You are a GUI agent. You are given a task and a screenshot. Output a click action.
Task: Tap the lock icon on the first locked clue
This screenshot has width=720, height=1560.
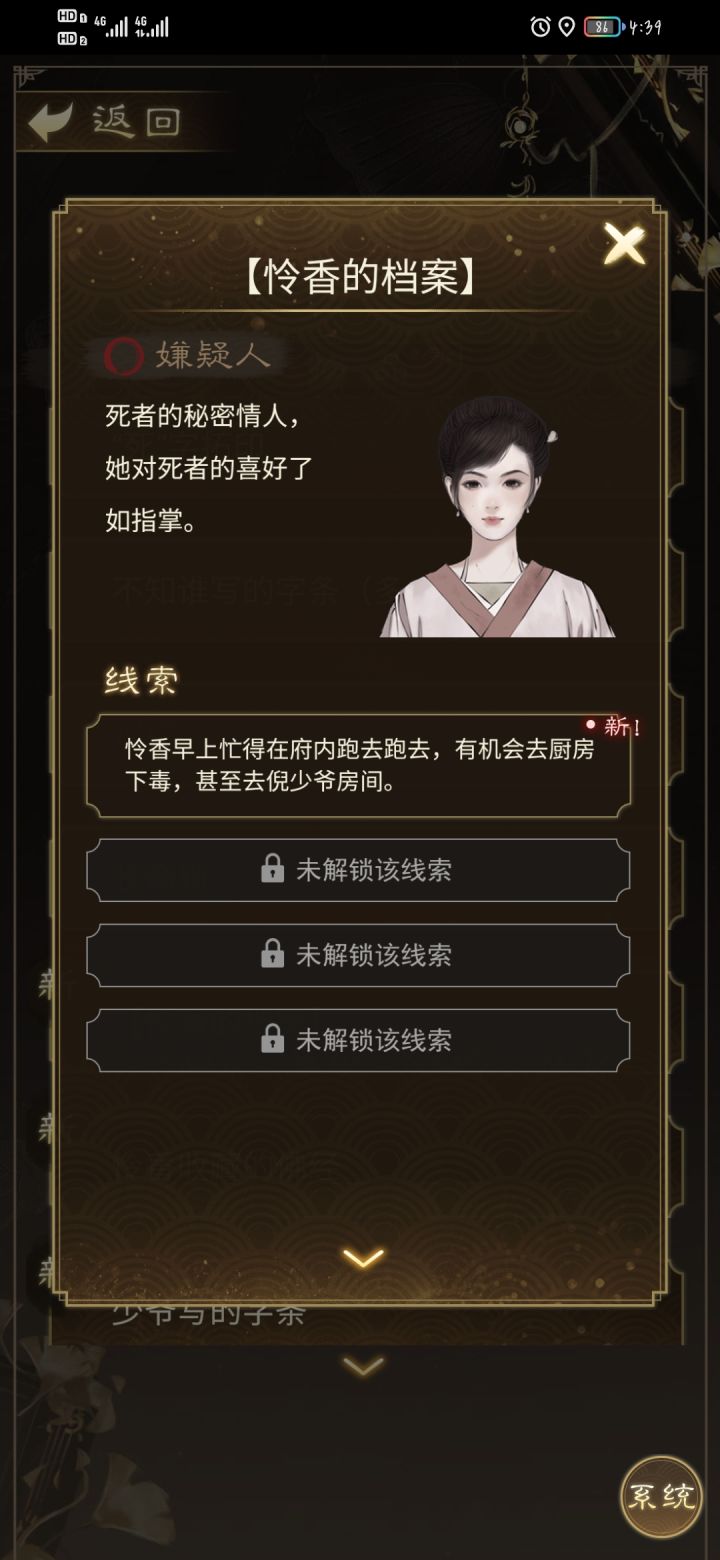(271, 870)
